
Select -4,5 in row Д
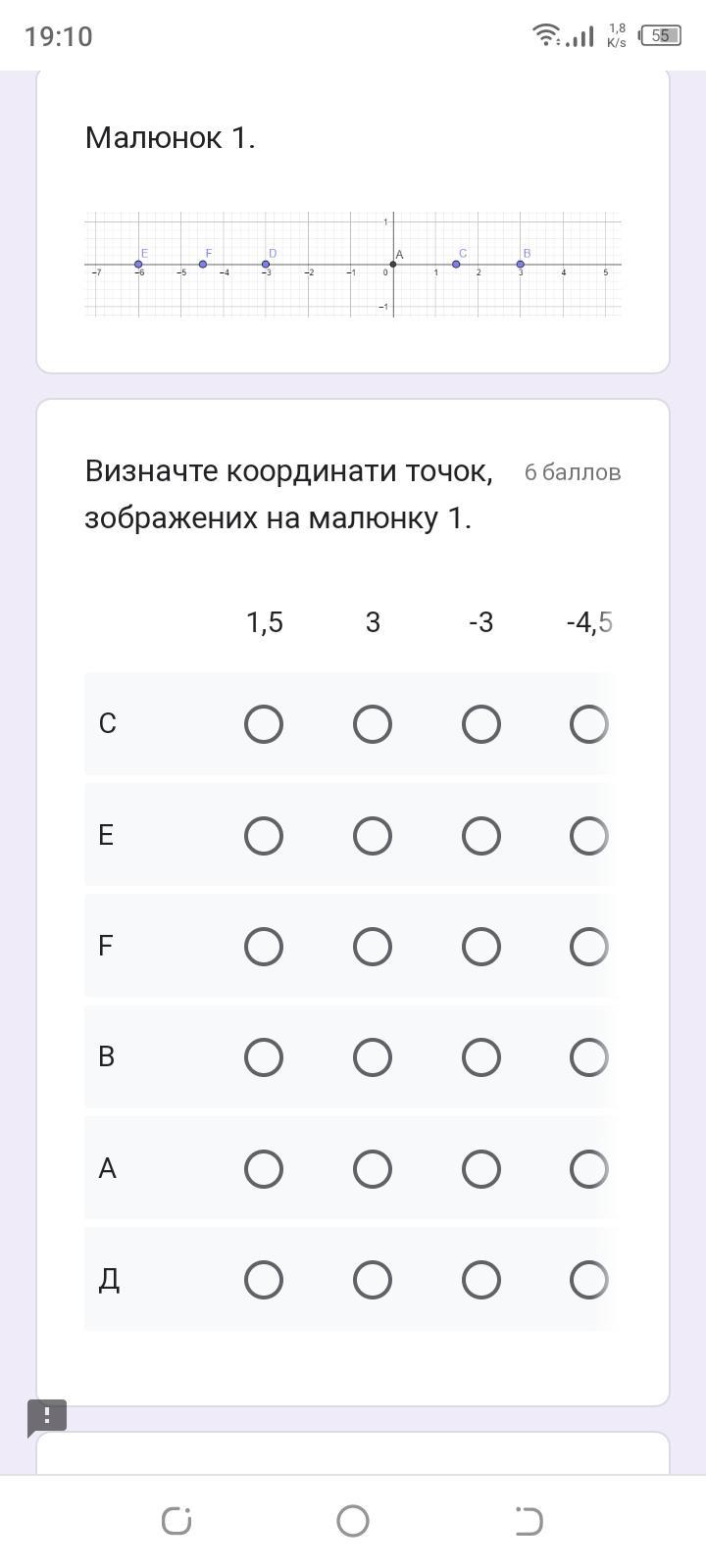coord(588,1280)
